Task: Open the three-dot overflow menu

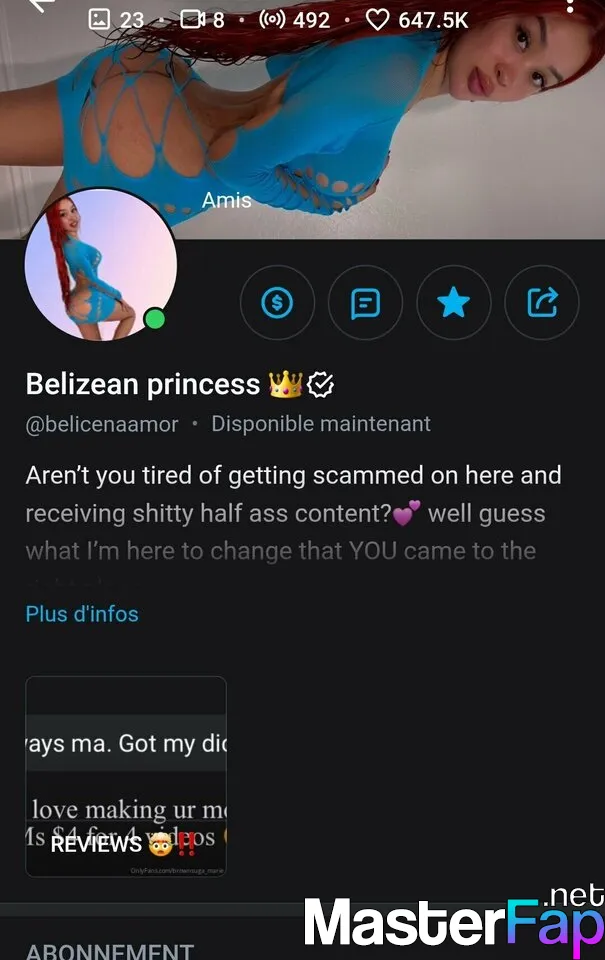Action: [572, 6]
